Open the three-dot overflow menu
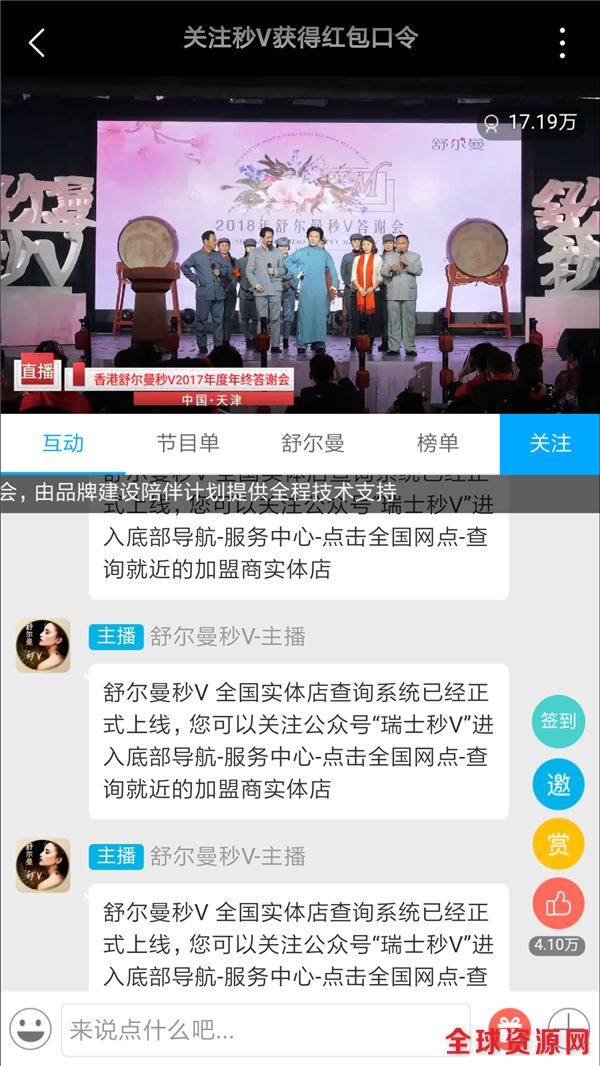The height and width of the screenshot is (1066, 600). (x=562, y=42)
